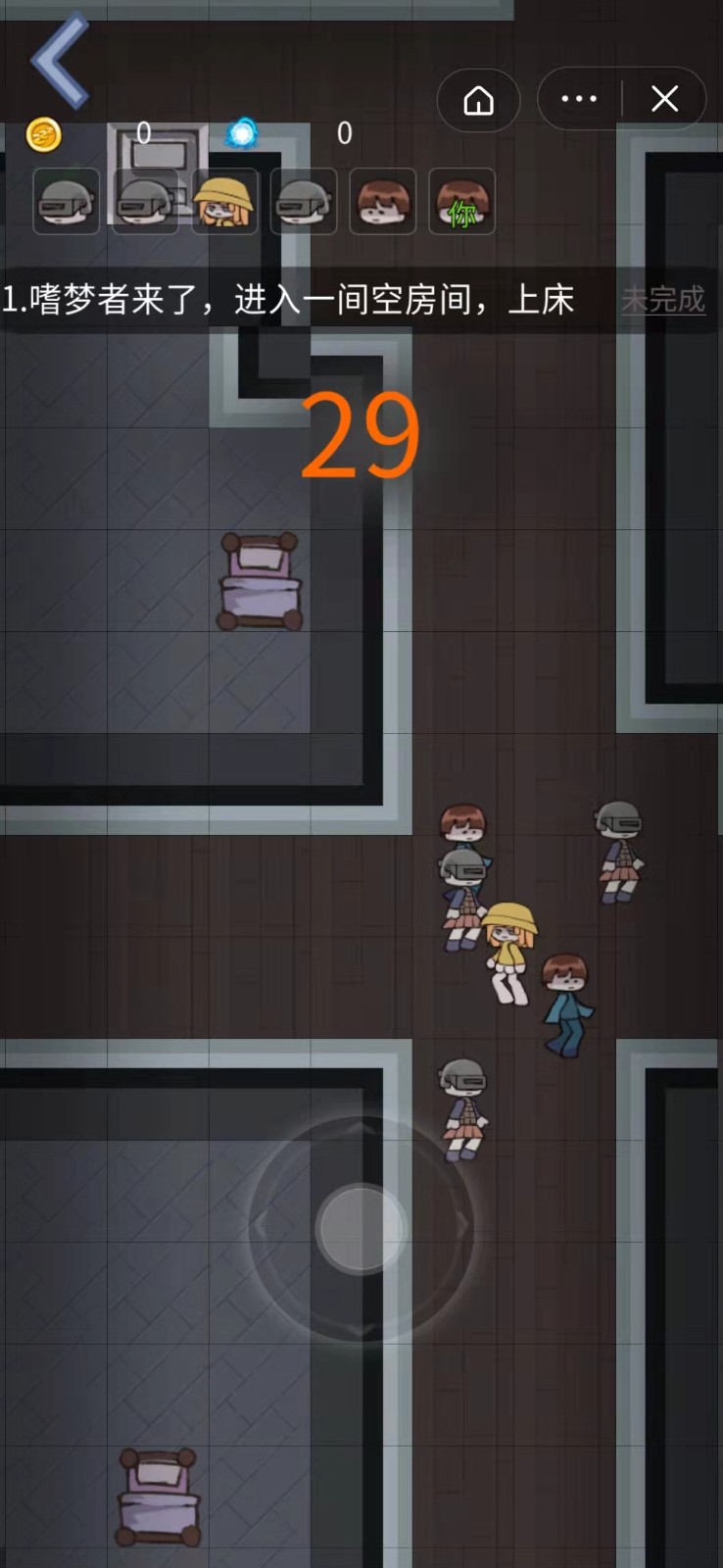Screen dimensions: 723x1568
Task: Tap the virtual joystick knob
Action: point(361,1229)
